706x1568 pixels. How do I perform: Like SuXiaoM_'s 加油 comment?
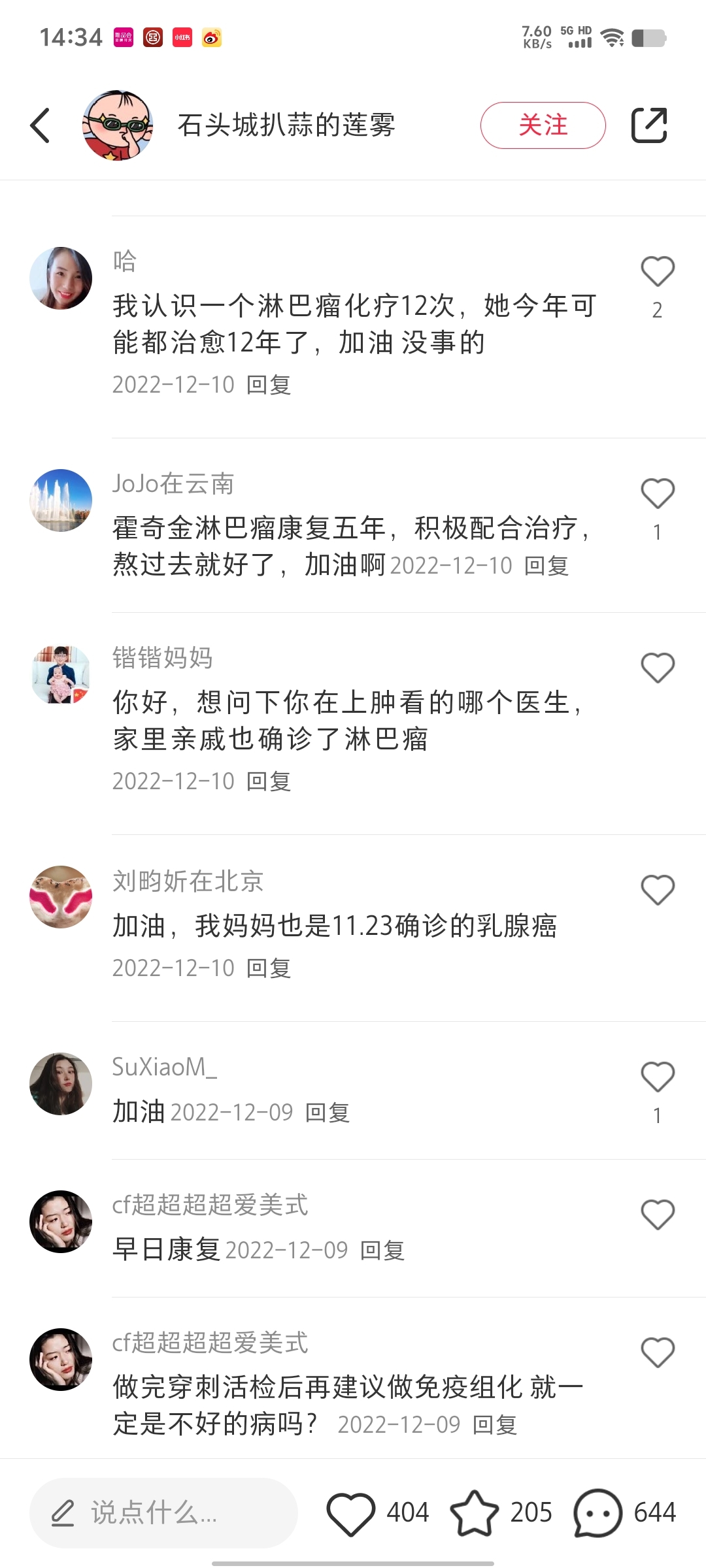click(657, 1077)
